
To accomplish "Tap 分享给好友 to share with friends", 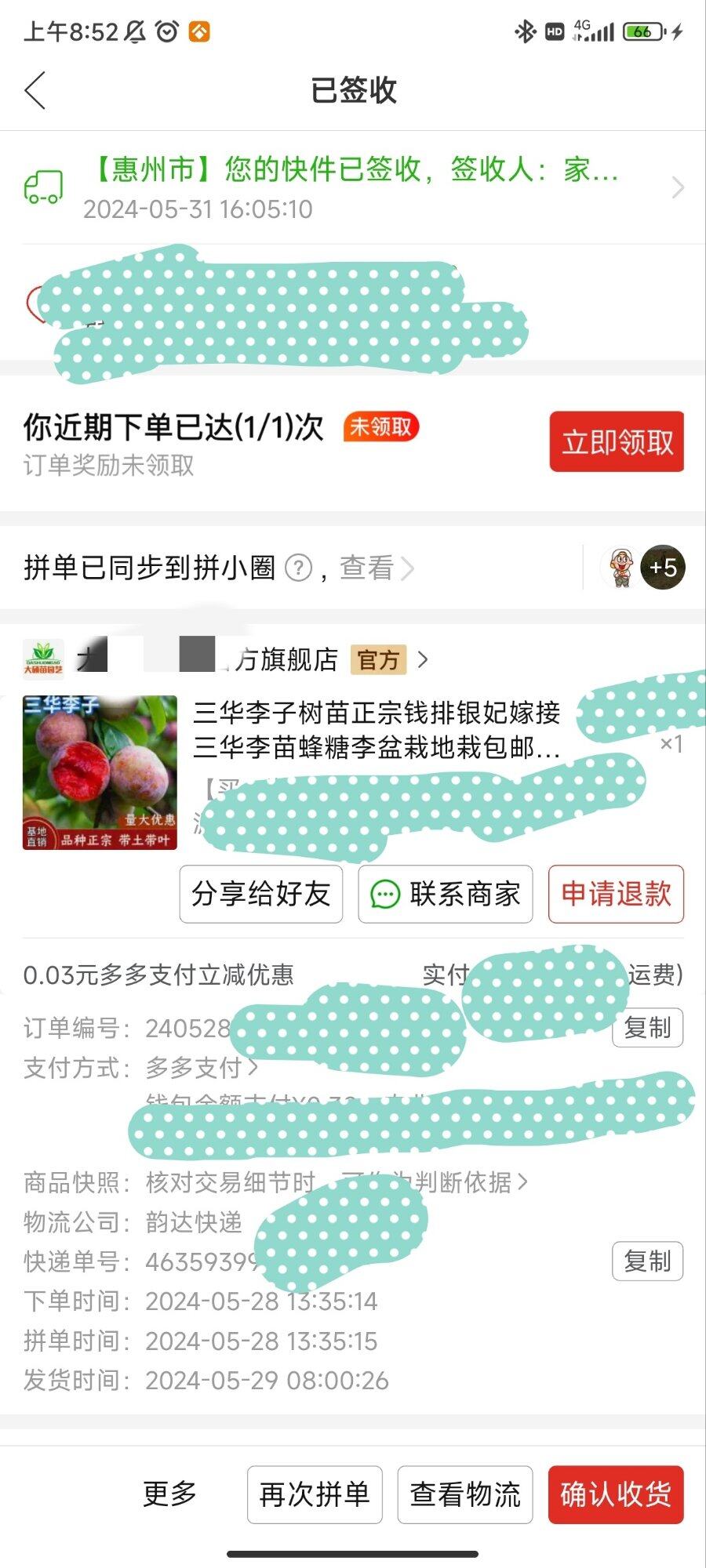I will point(261,894).
